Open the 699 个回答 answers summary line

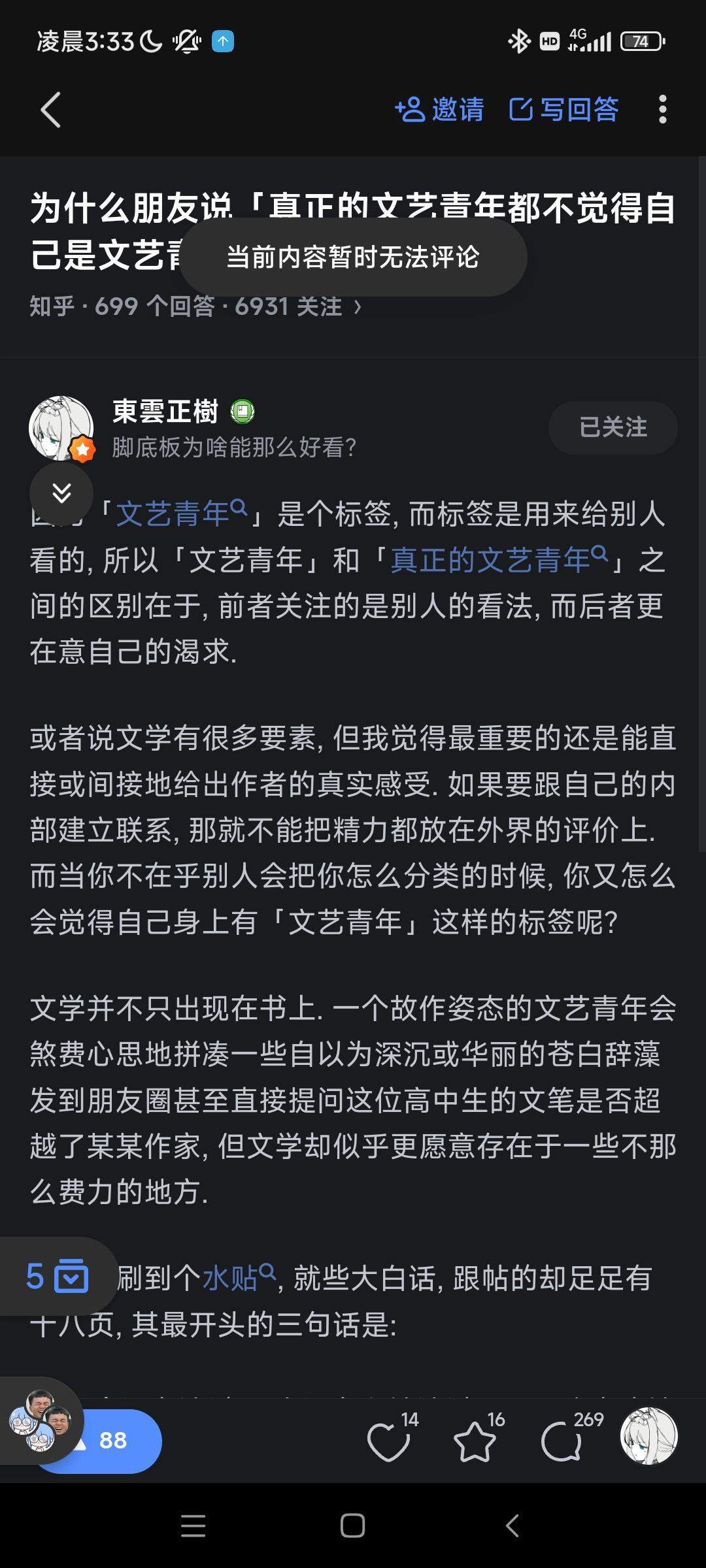pyautogui.click(x=195, y=306)
